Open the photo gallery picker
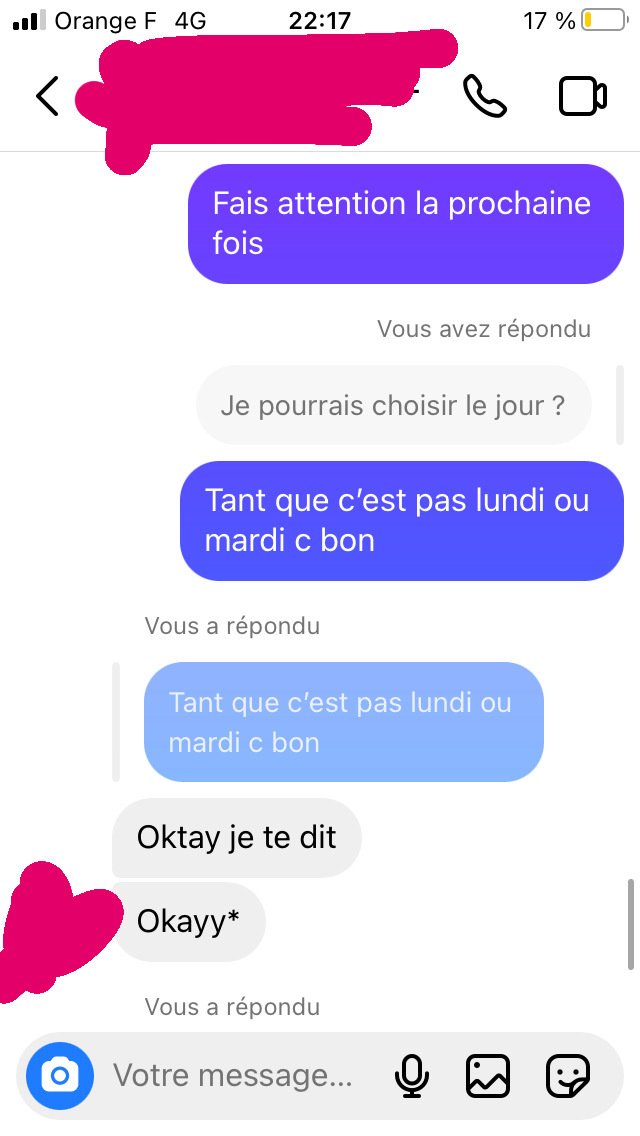 (487, 1076)
